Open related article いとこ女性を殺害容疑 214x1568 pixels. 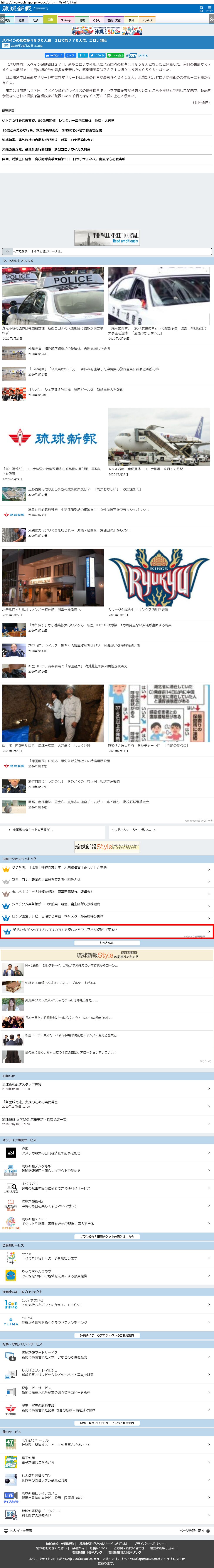(x=58, y=121)
